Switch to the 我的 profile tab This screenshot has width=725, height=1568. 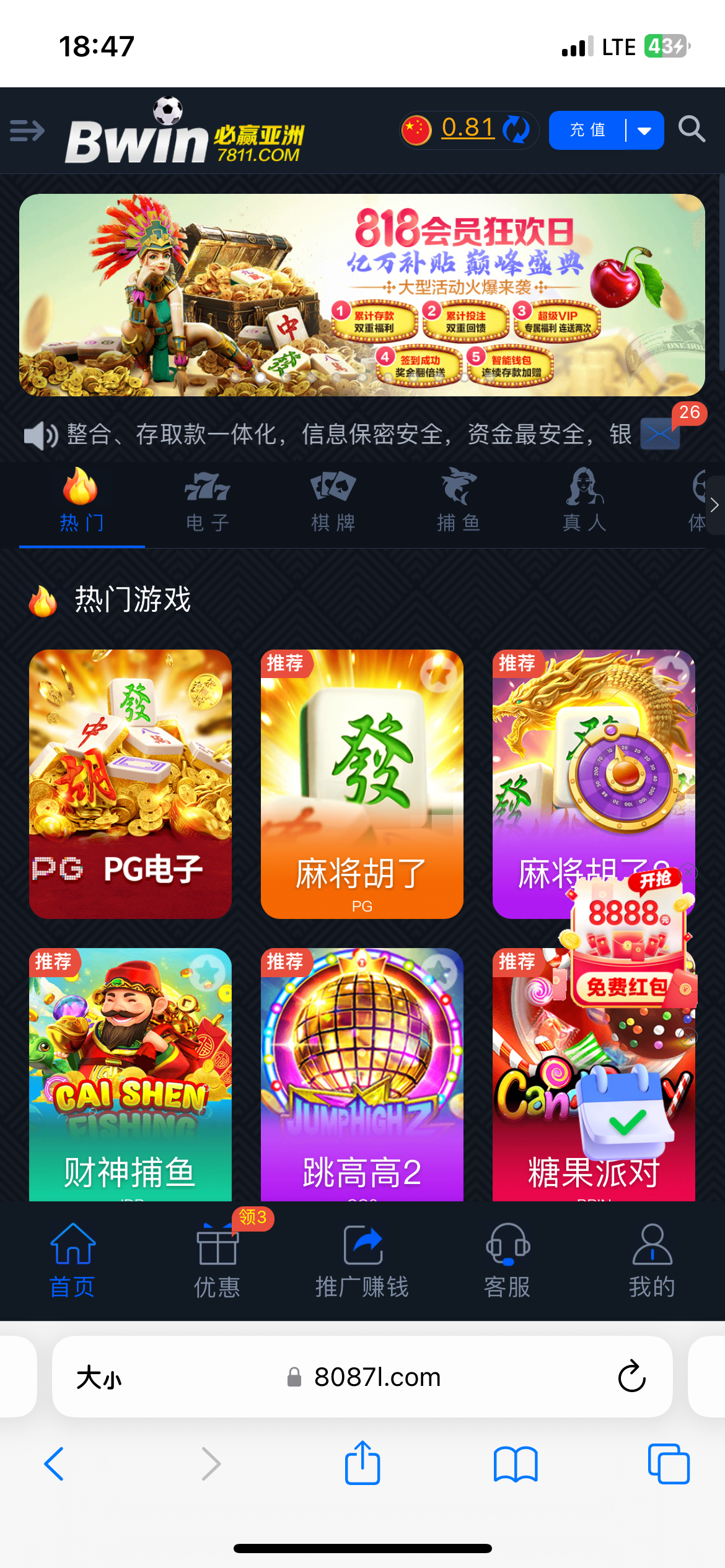click(652, 1260)
